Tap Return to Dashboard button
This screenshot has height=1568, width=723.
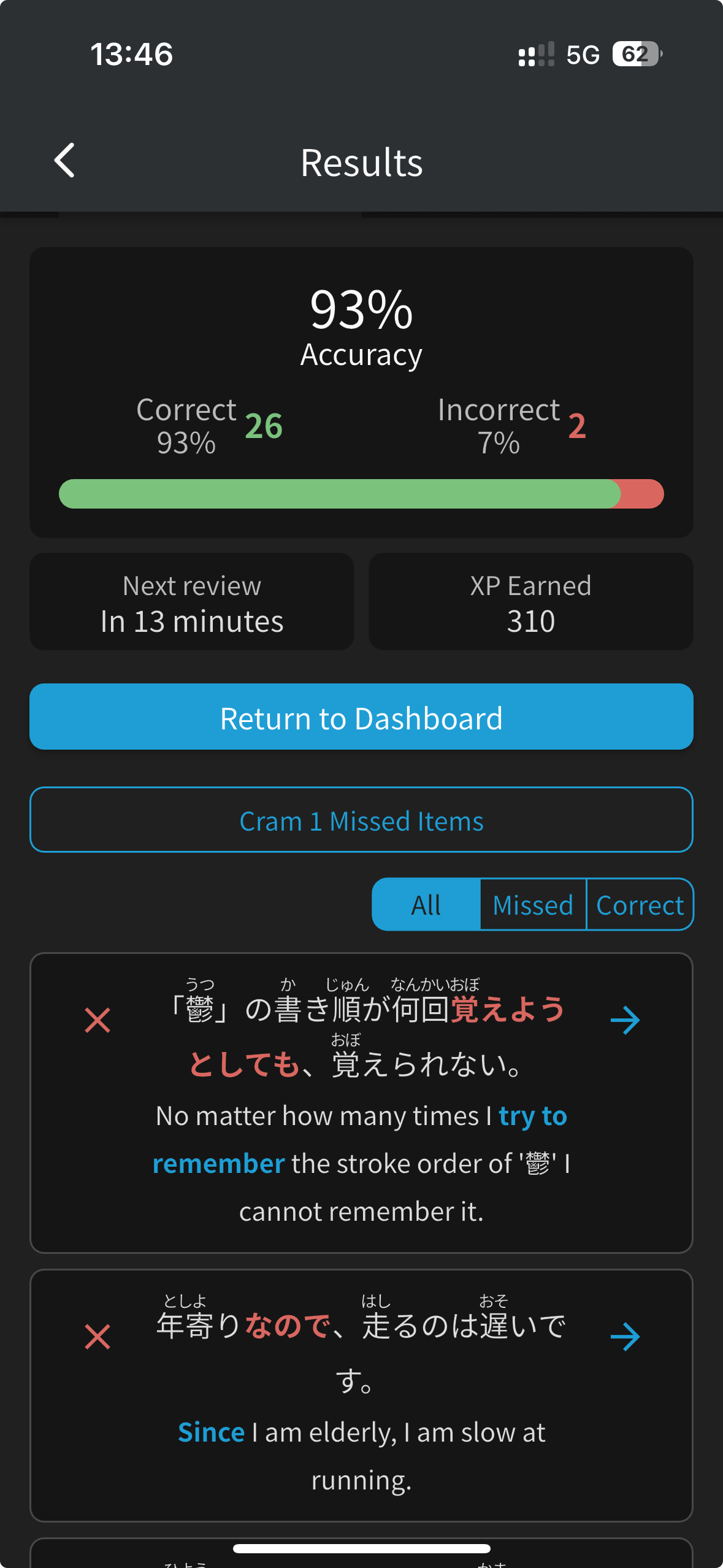361,717
